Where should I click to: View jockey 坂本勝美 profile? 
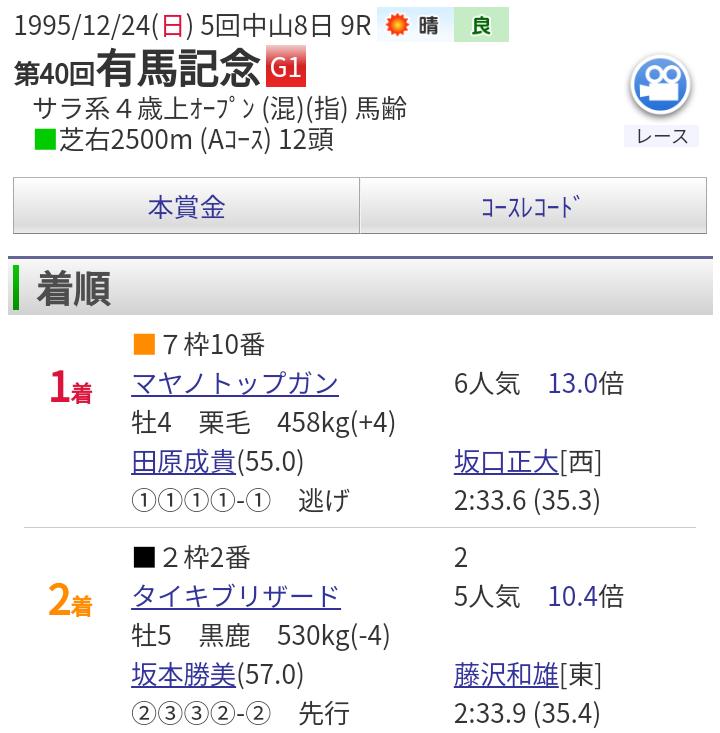click(183, 675)
